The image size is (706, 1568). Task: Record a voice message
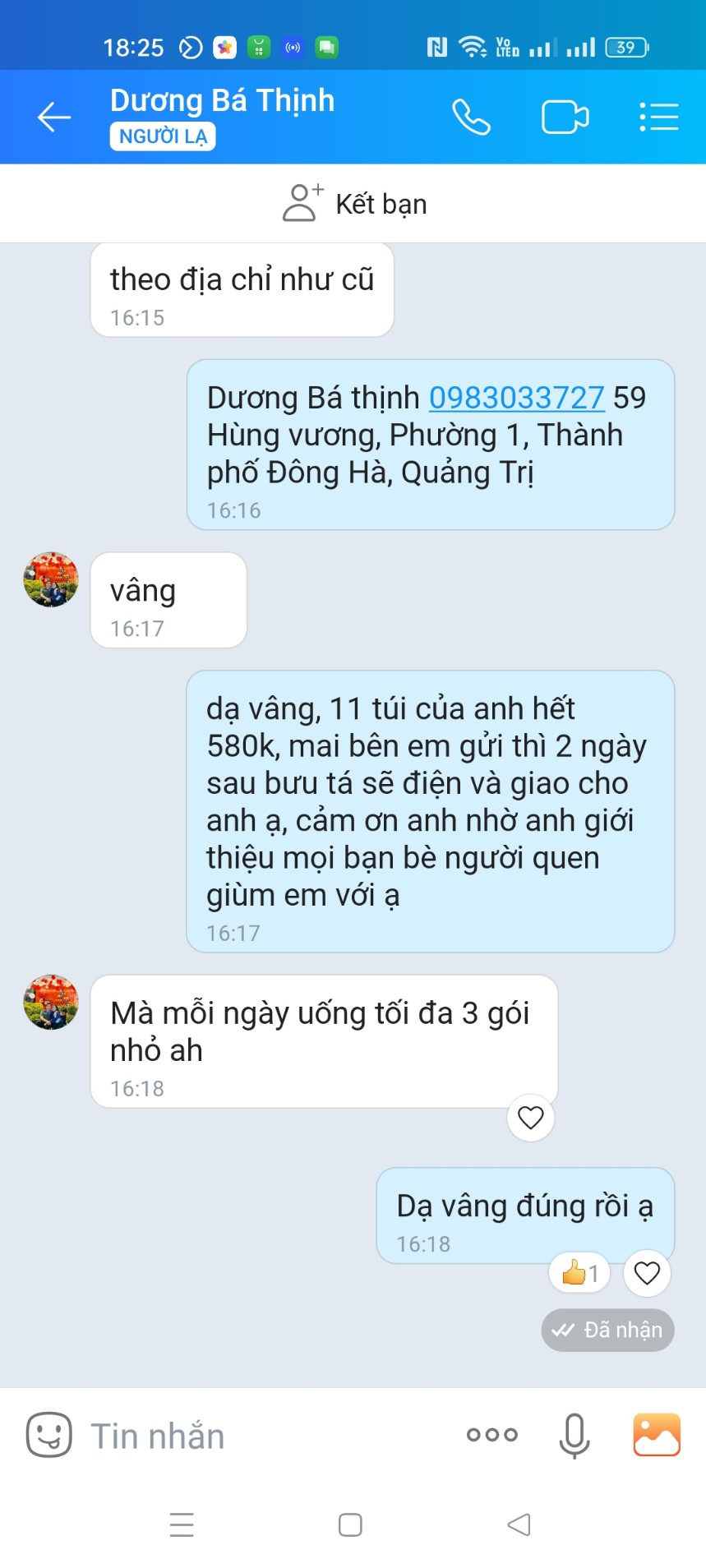point(574,1435)
